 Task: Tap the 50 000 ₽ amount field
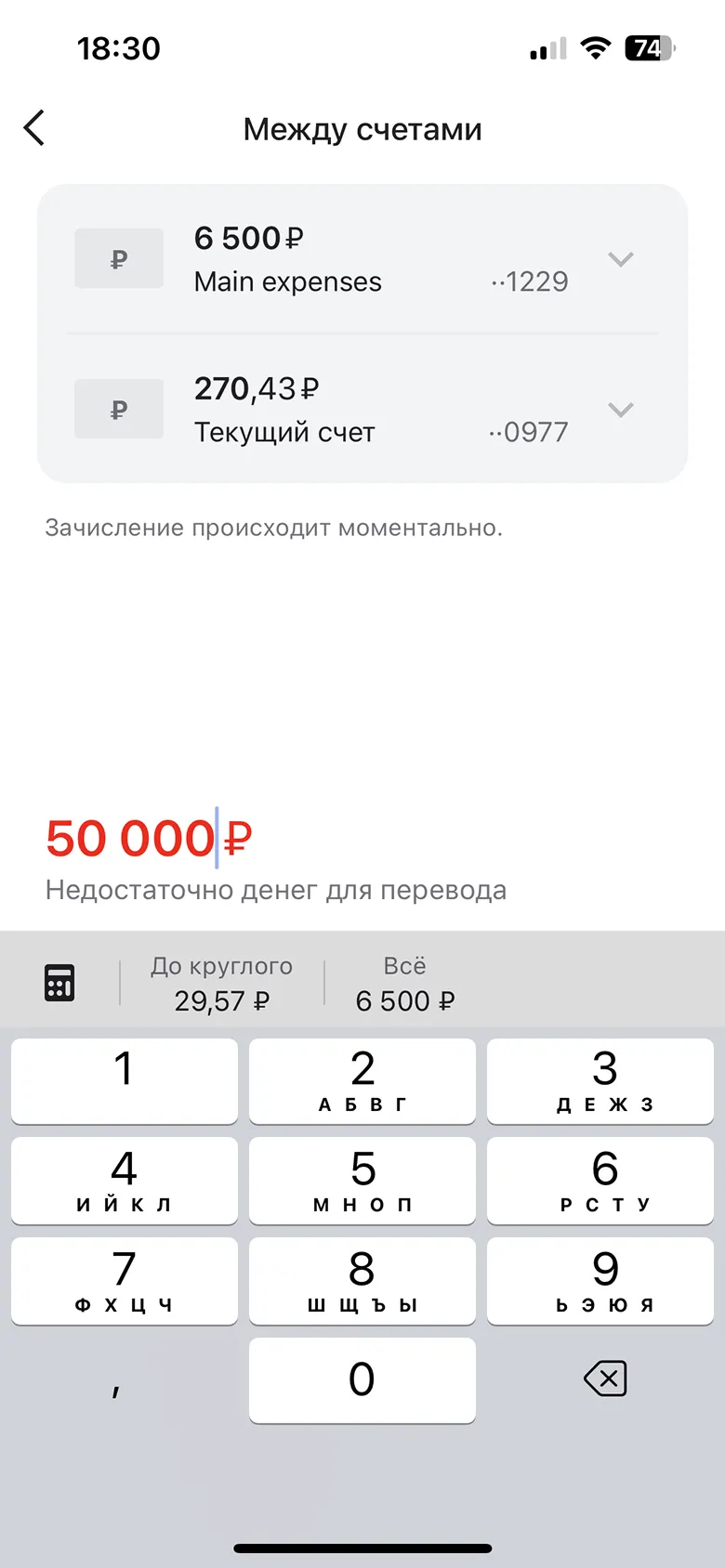[149, 838]
